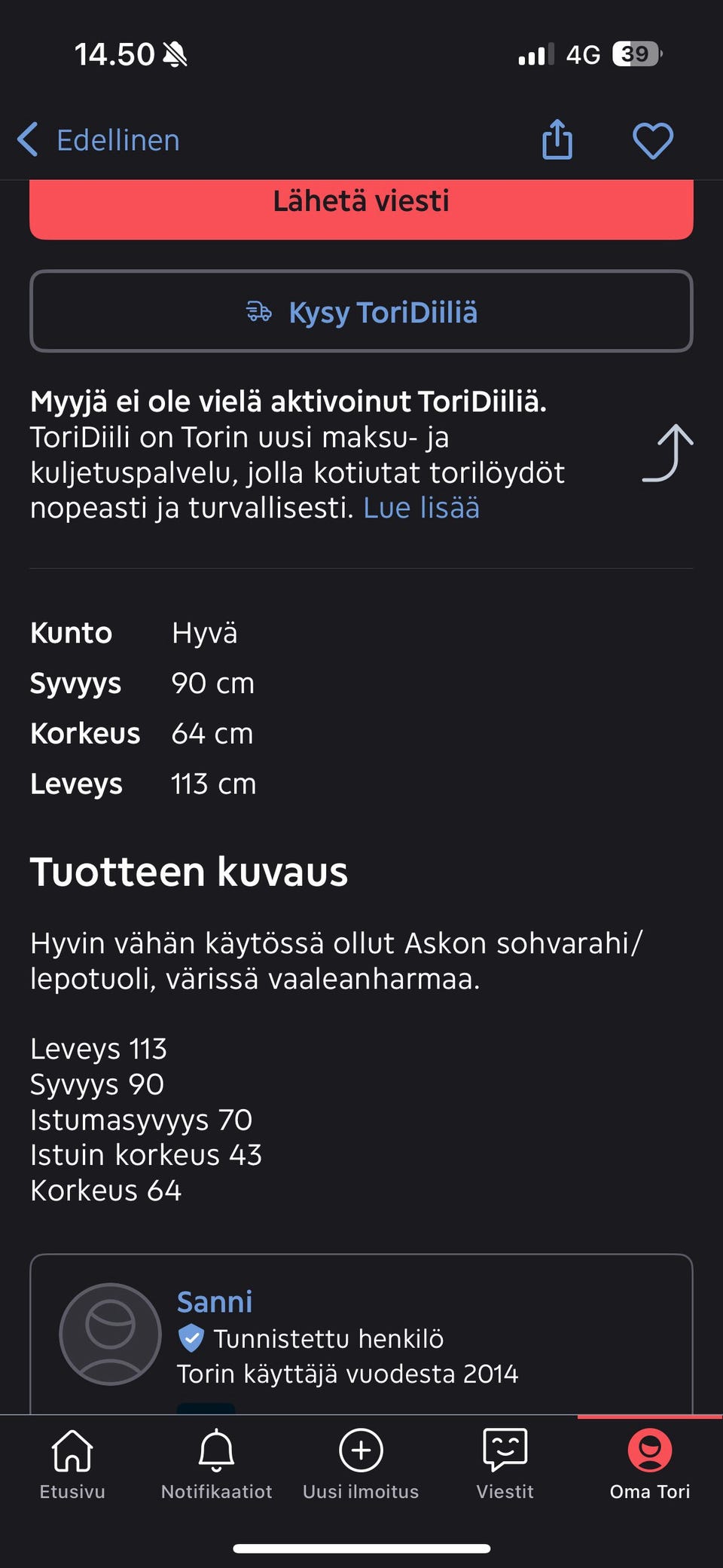
Task: Tap the plus icon for Uusi ilmoitus
Action: pyautogui.click(x=361, y=1449)
